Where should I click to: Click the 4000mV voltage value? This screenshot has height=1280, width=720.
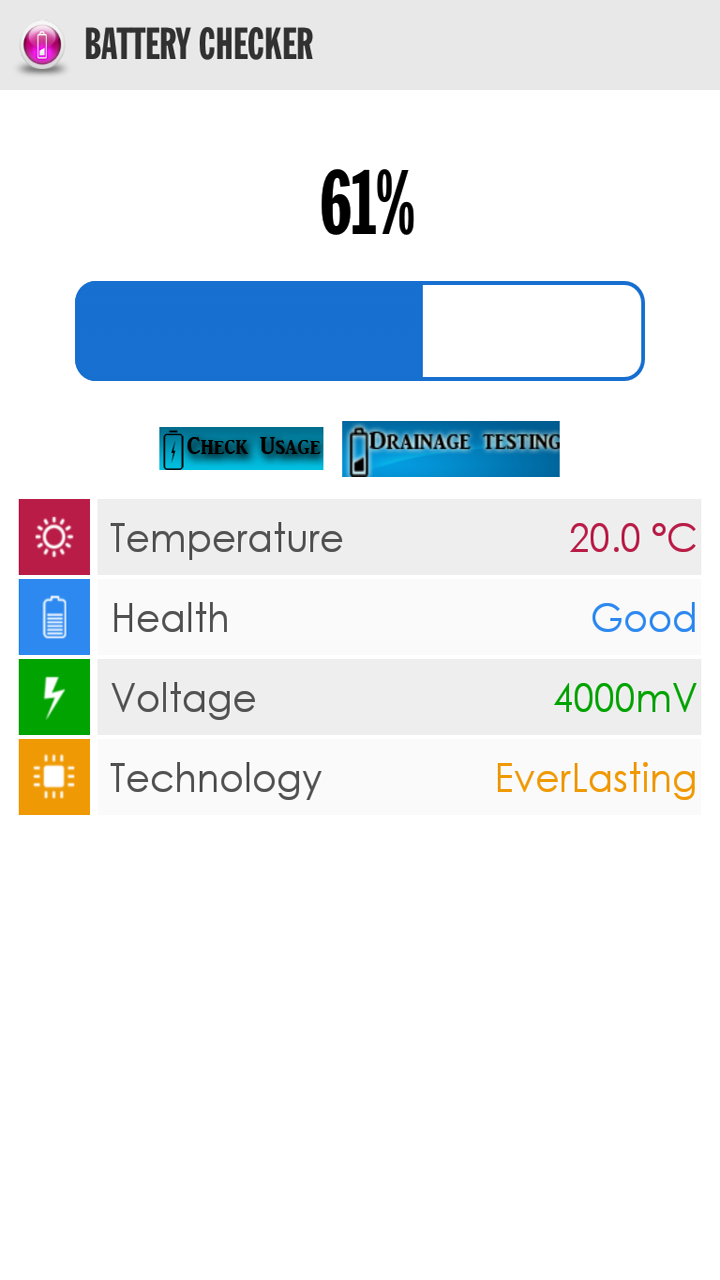(625, 697)
